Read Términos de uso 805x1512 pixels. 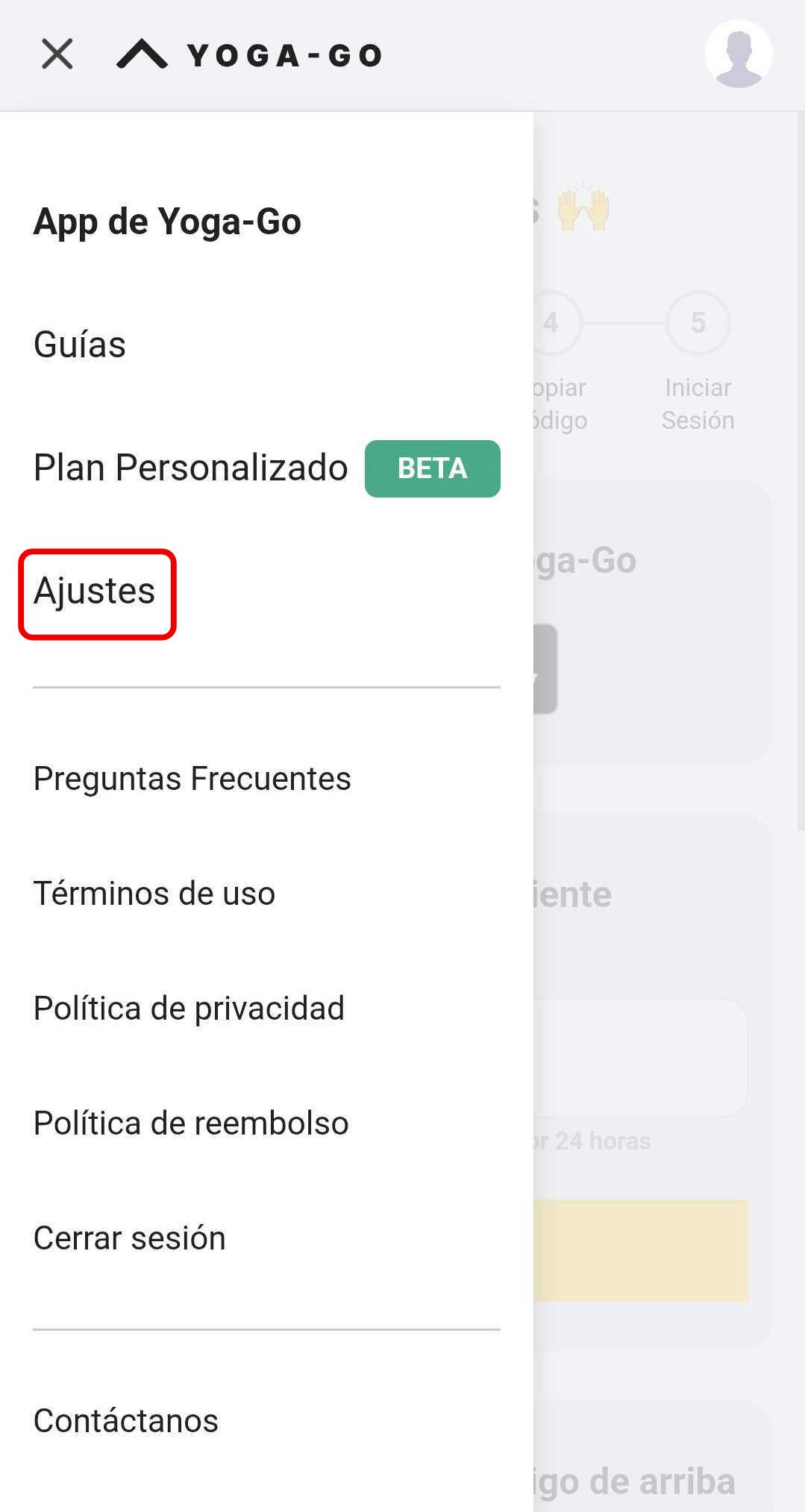pyautogui.click(x=154, y=894)
